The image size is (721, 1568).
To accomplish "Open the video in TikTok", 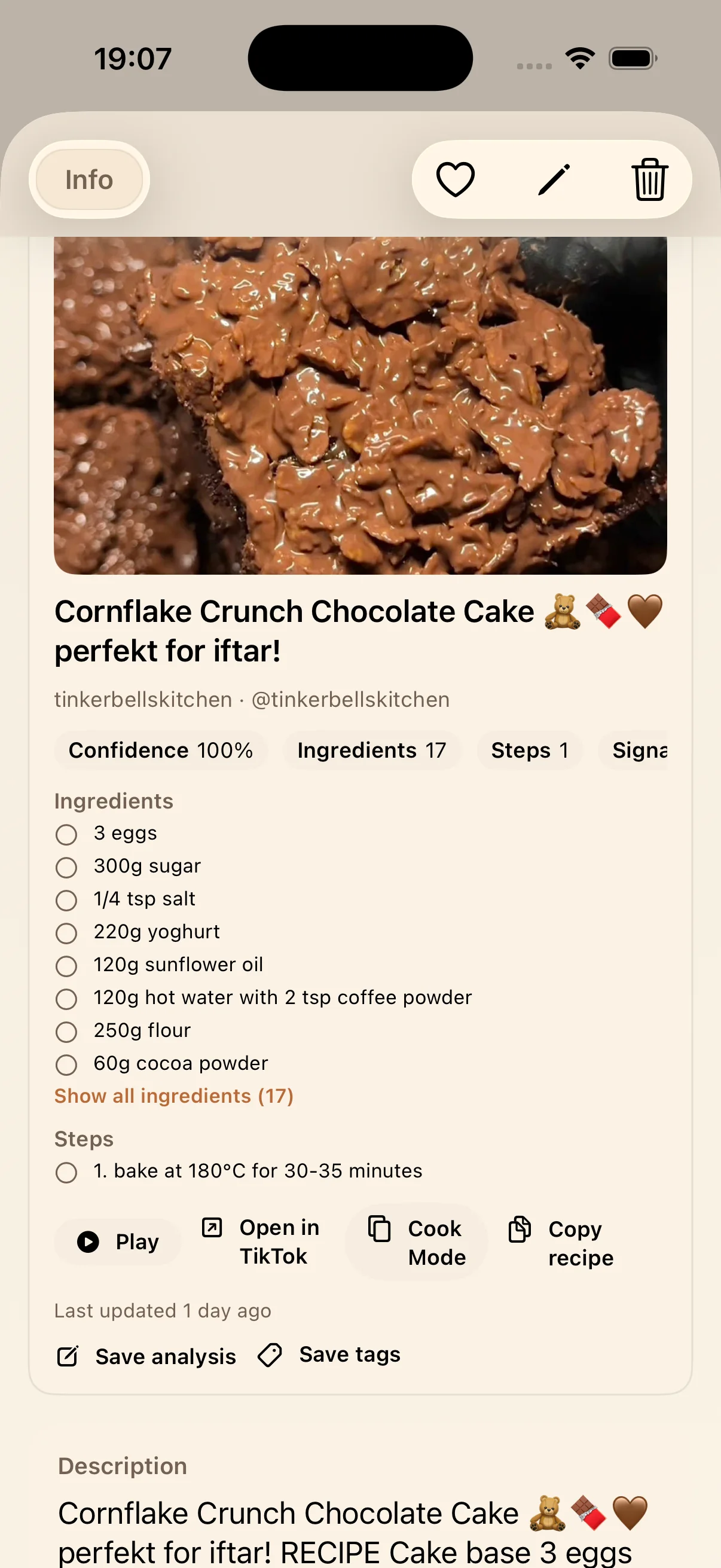I will [x=261, y=1241].
